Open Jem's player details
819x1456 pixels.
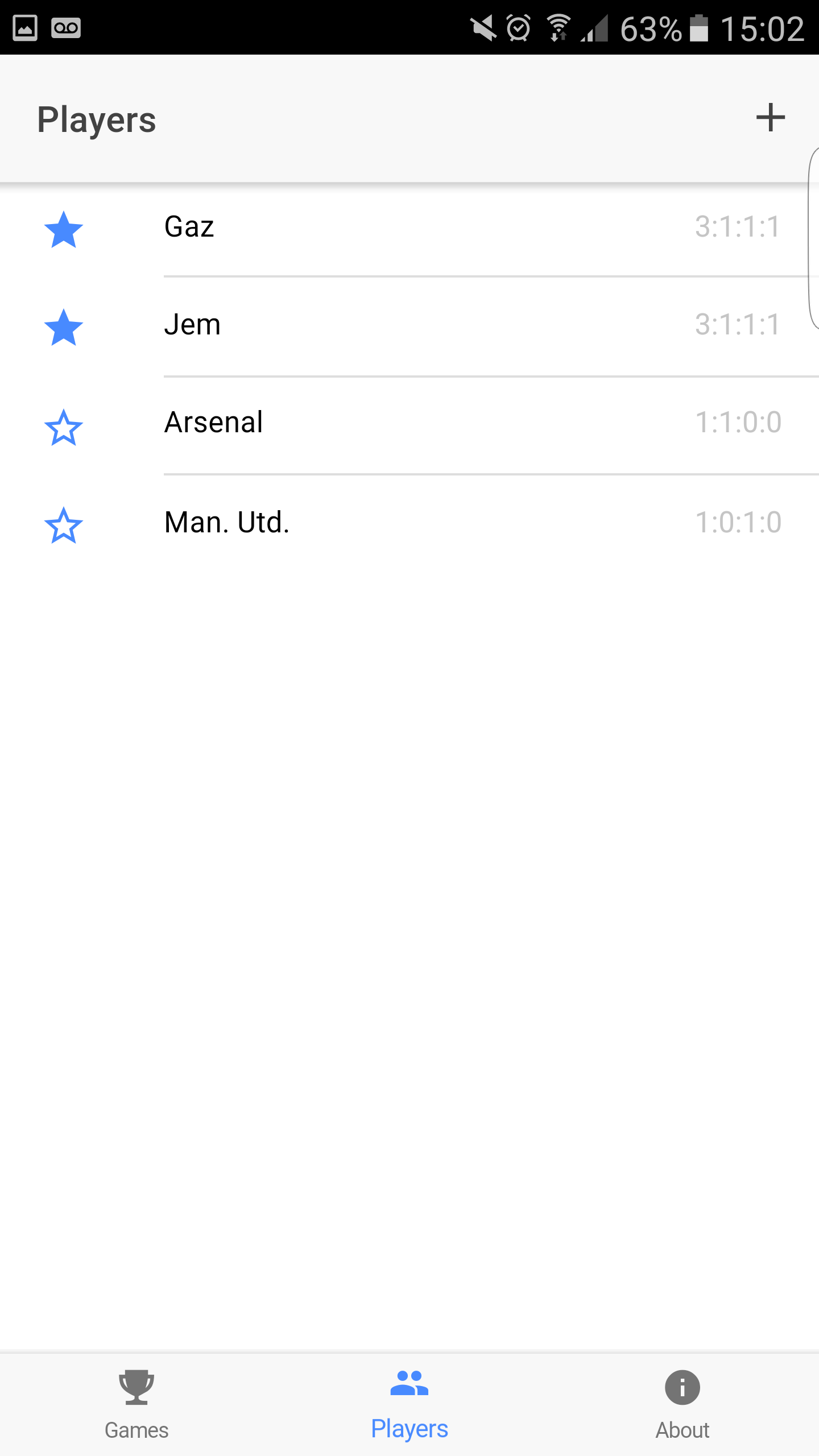click(x=409, y=326)
